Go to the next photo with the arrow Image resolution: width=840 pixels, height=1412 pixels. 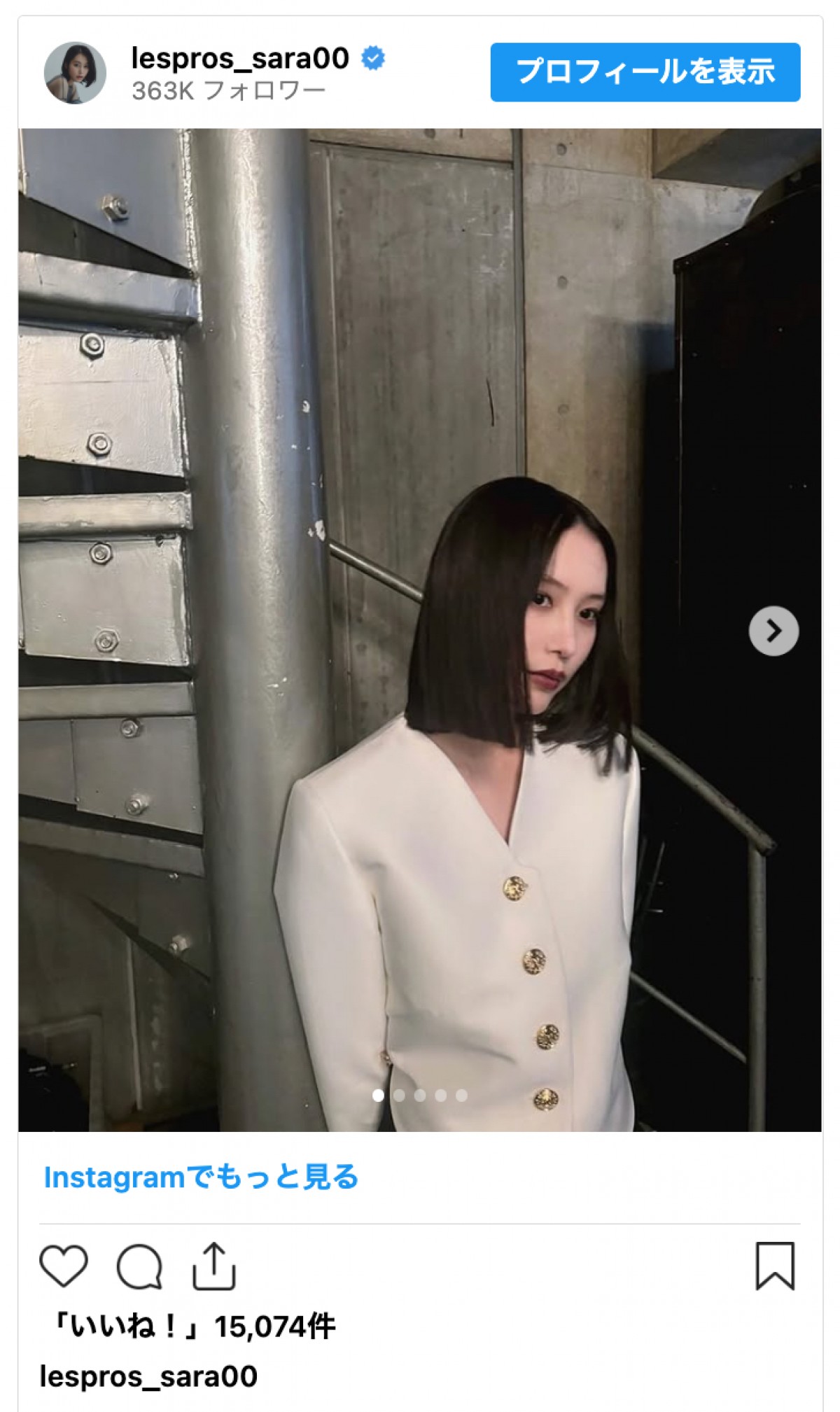(x=773, y=631)
